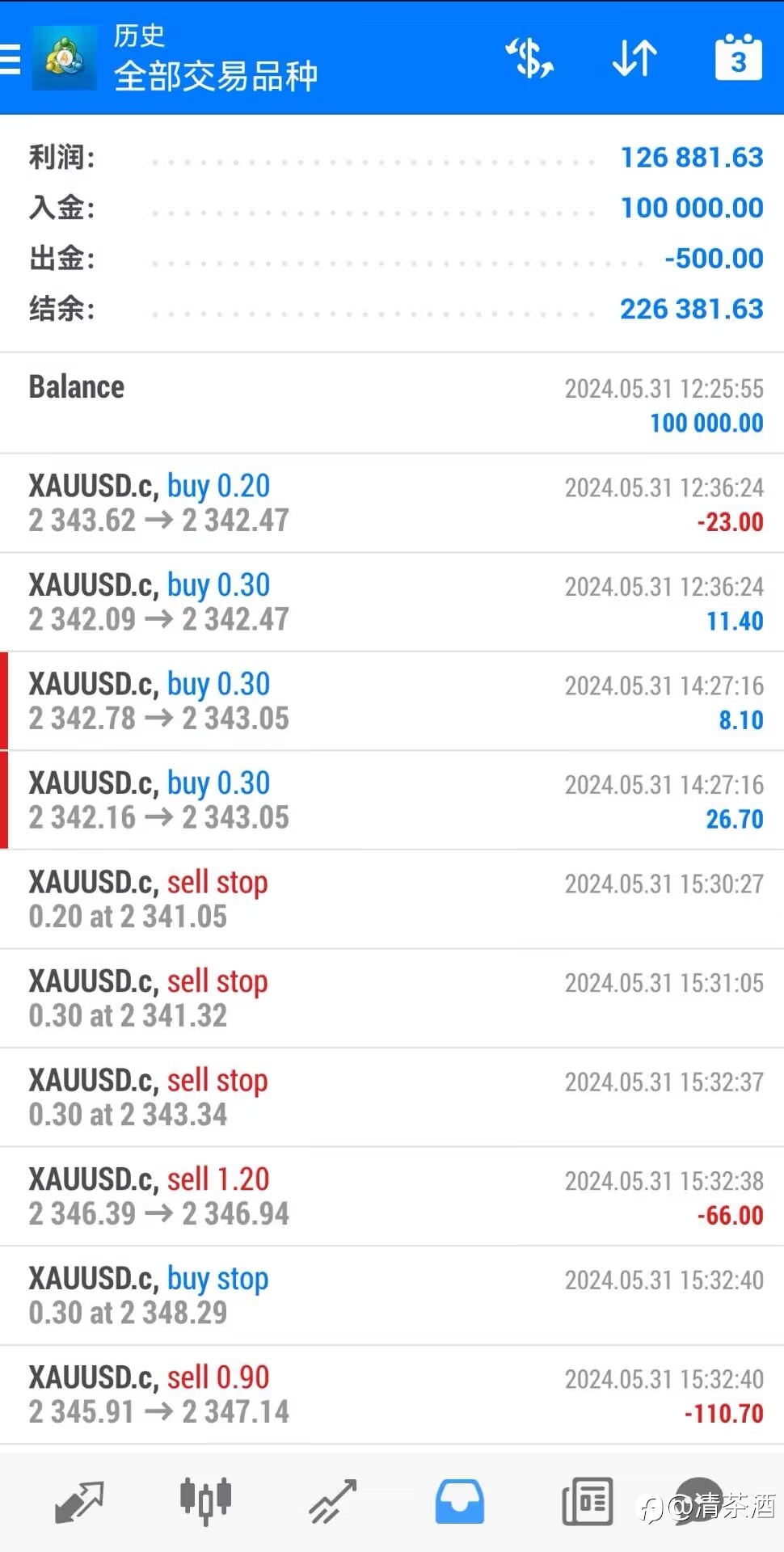Select the buy 0.30 trade with profit 11.40
Image resolution: width=784 pixels, height=1552 pixels.
pos(392,602)
